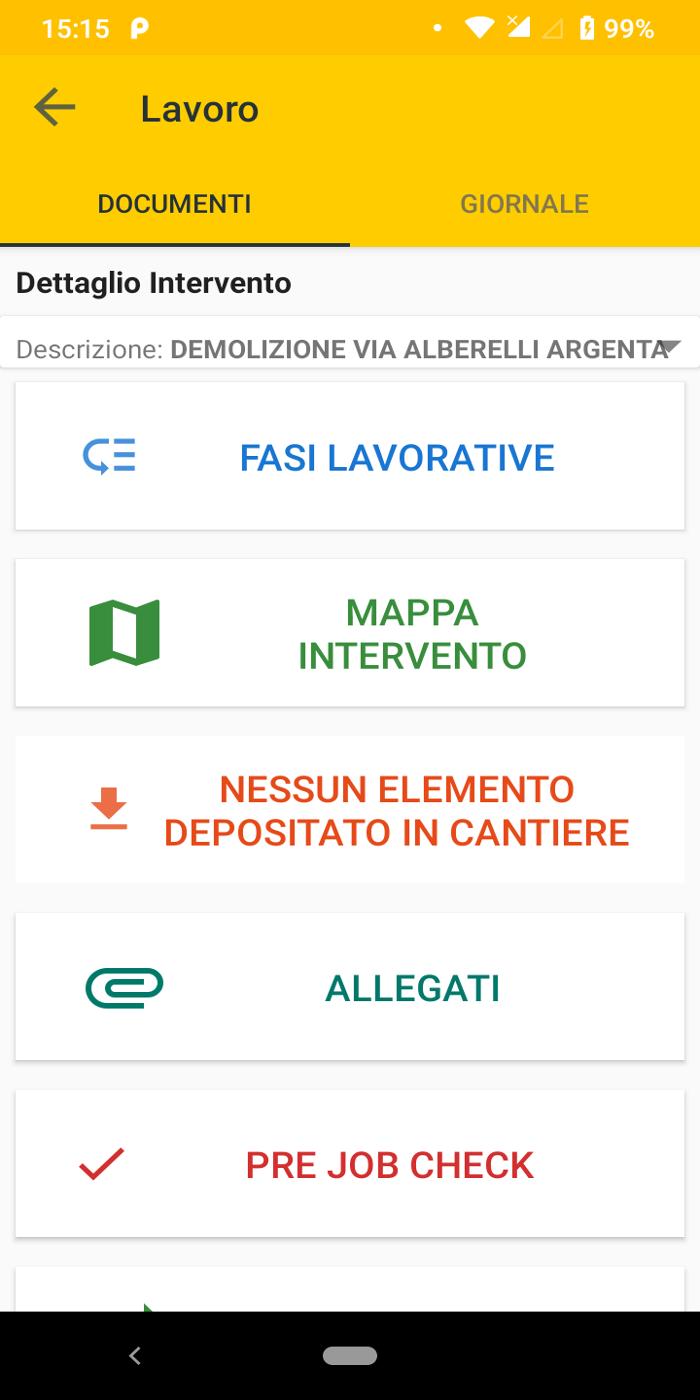Open Allegati attachments
Screen dimensions: 700x1400
(x=350, y=987)
